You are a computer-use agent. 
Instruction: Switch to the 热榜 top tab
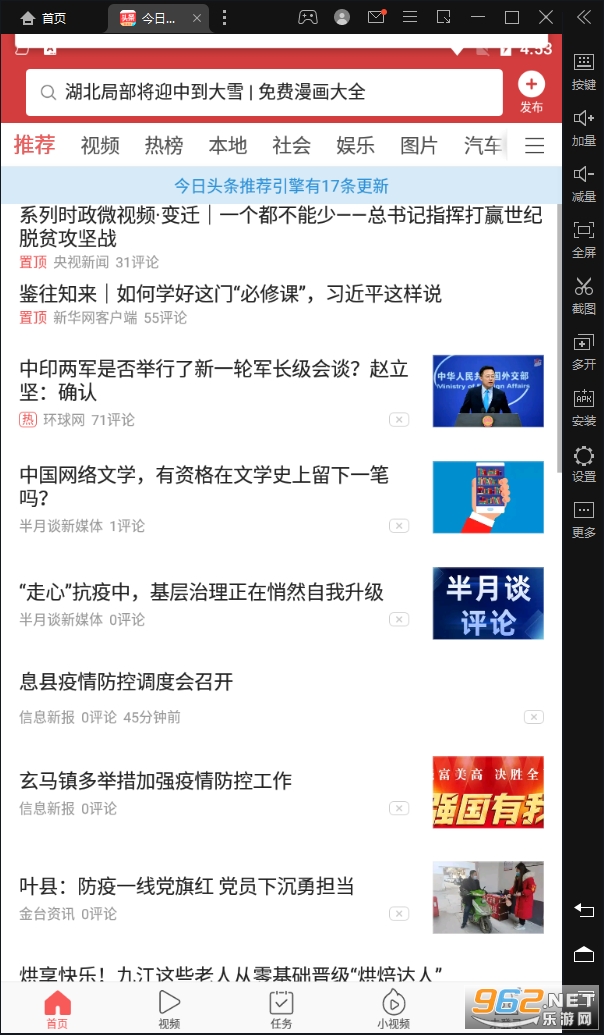pyautogui.click(x=164, y=146)
